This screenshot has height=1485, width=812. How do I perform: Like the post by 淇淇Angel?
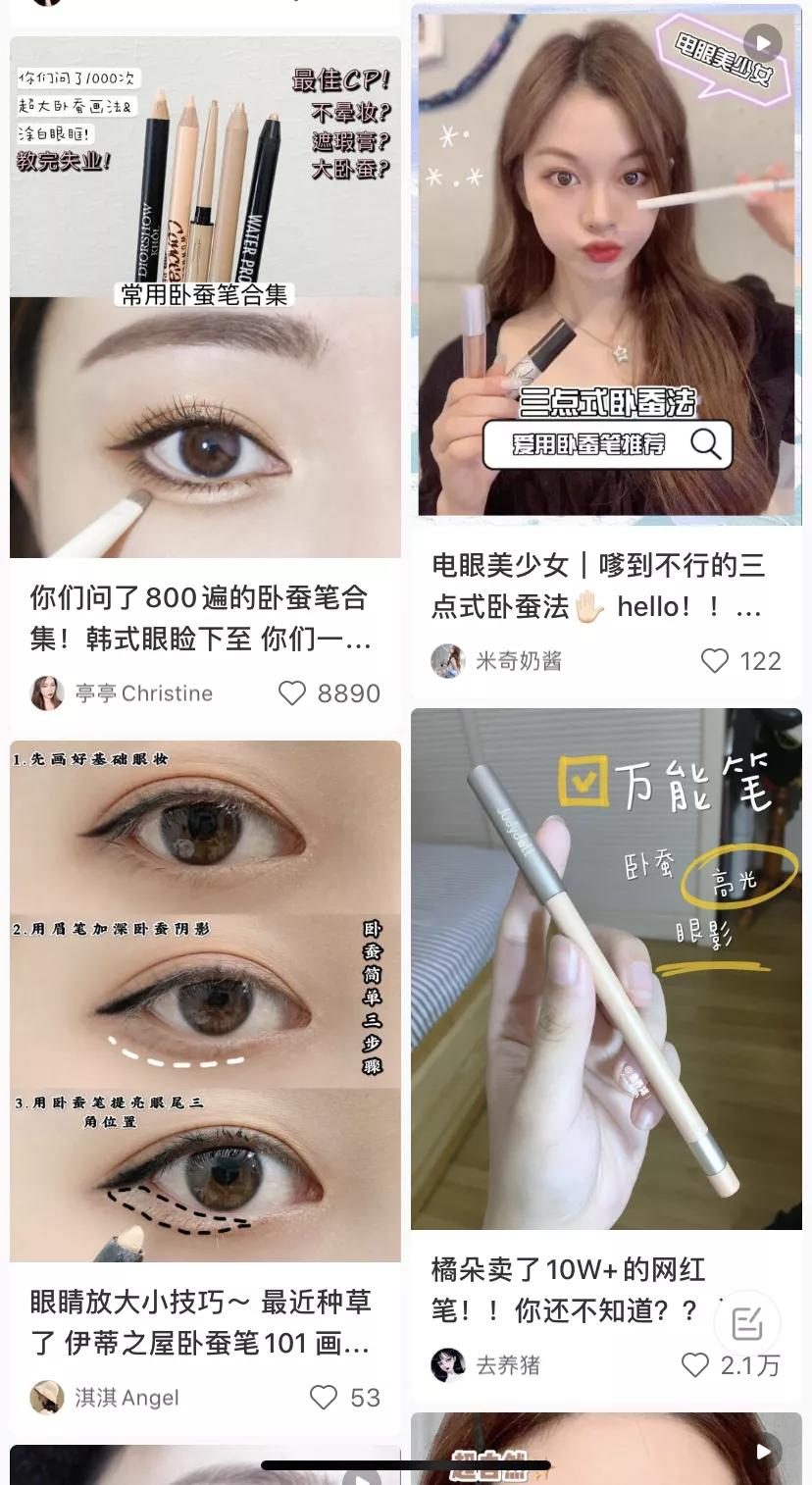(324, 1398)
